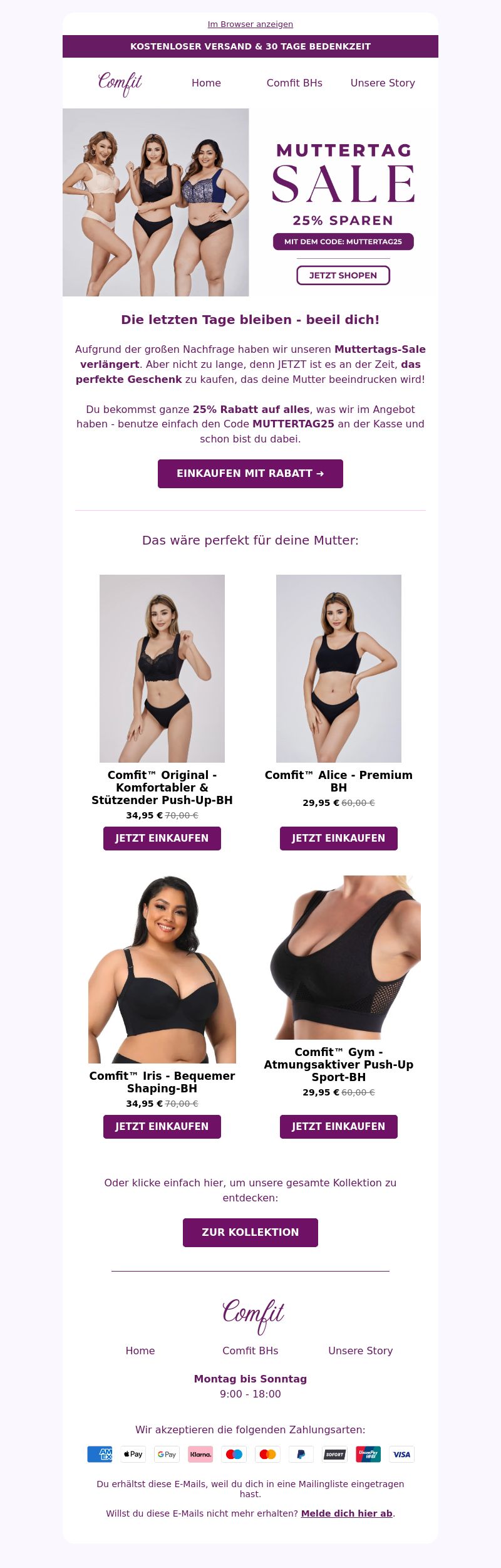The height and width of the screenshot is (1568, 501).
Task: Open the ZUR KOLLEKTION button
Action: 250,1232
